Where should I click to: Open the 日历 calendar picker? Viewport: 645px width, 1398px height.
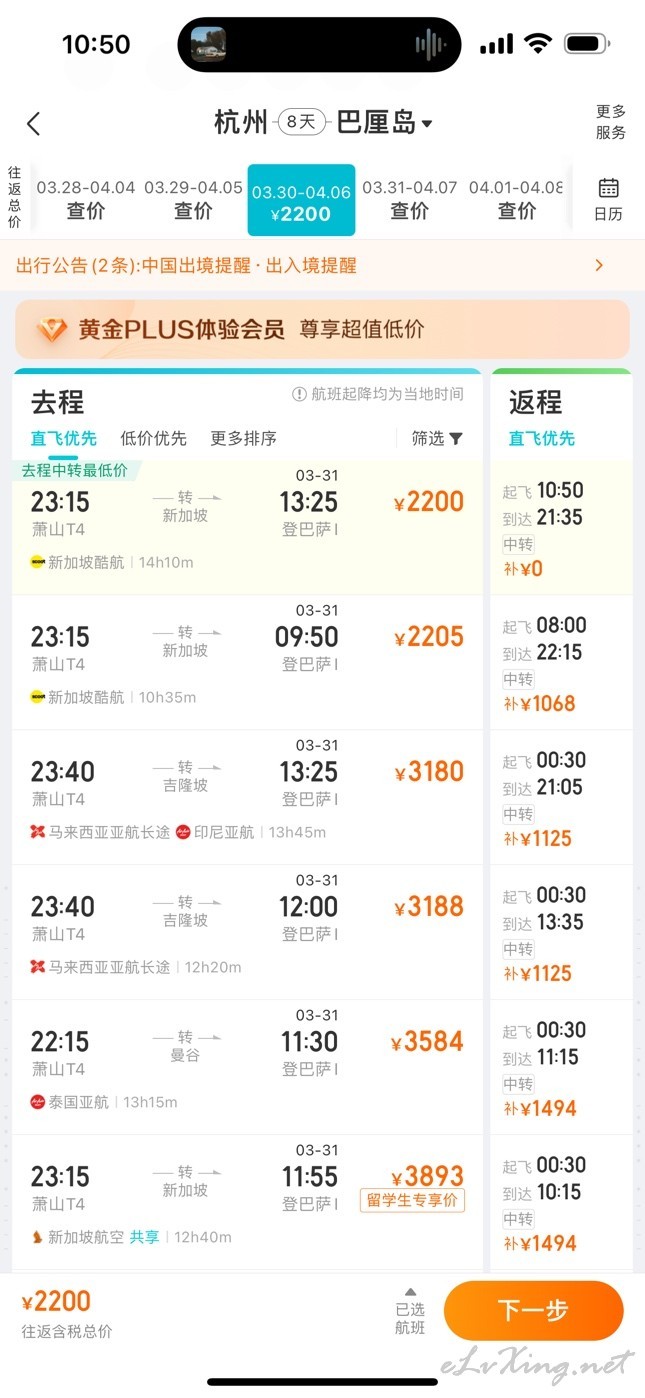pos(608,199)
